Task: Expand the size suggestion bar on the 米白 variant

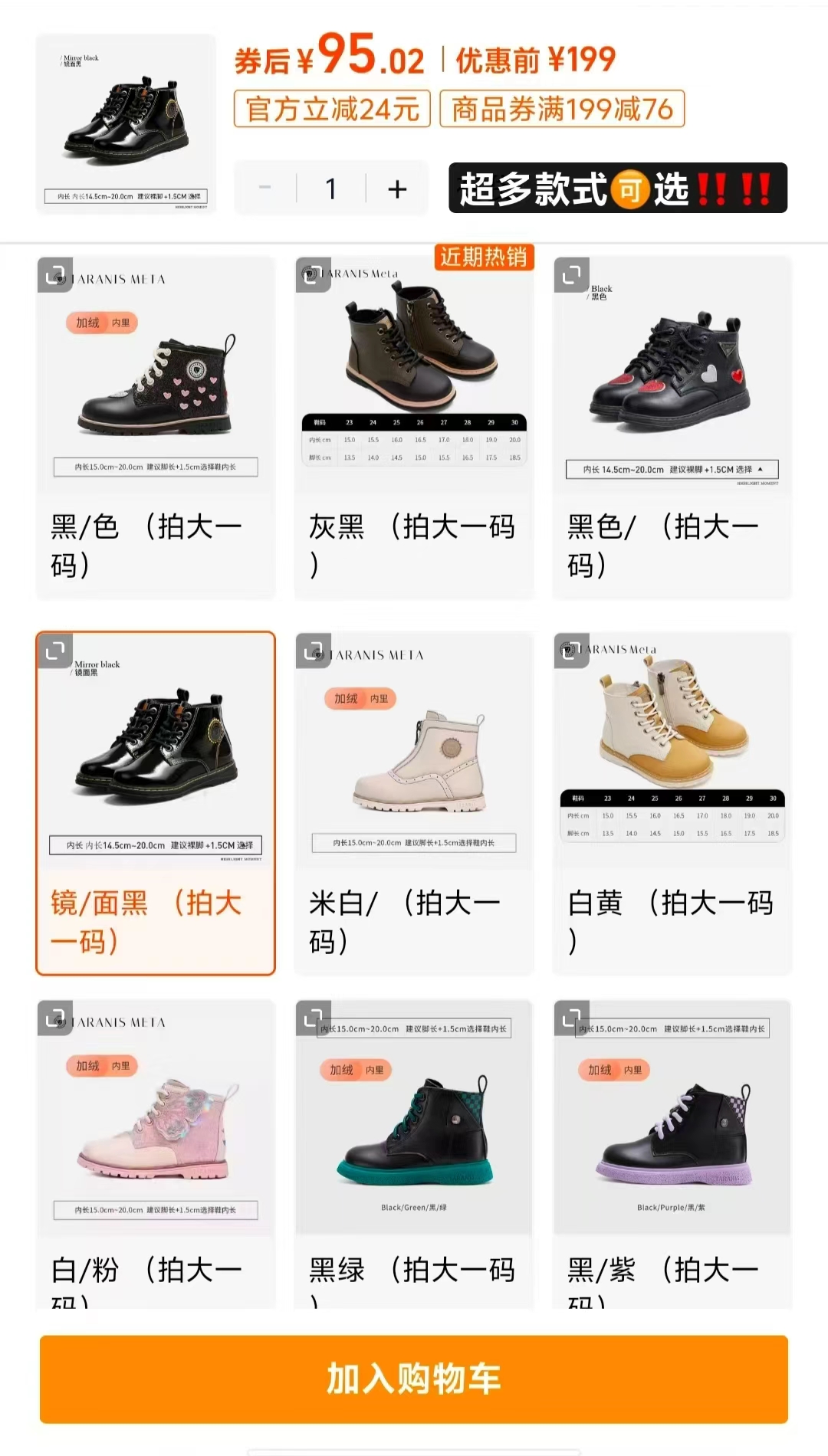Action: tap(414, 842)
